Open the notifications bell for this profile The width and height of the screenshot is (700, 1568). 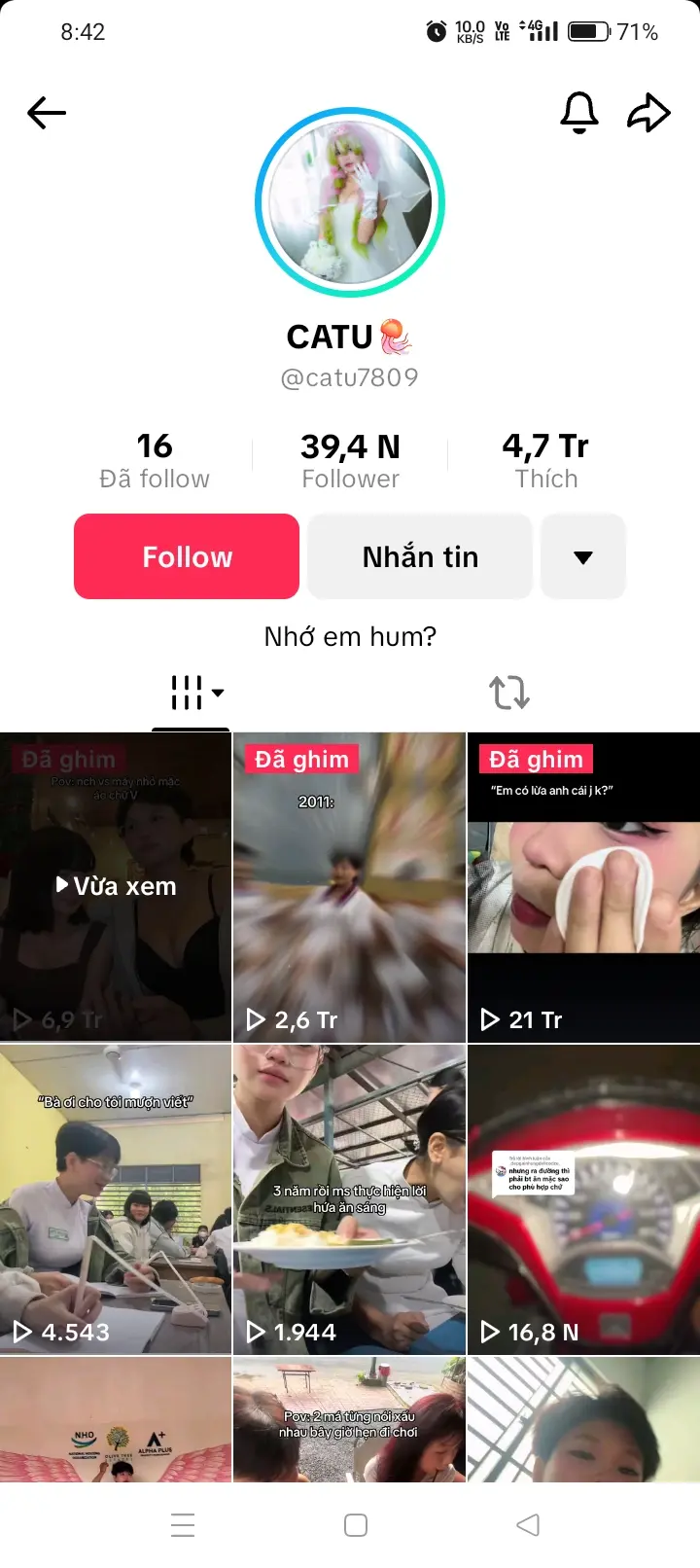pyautogui.click(x=579, y=113)
